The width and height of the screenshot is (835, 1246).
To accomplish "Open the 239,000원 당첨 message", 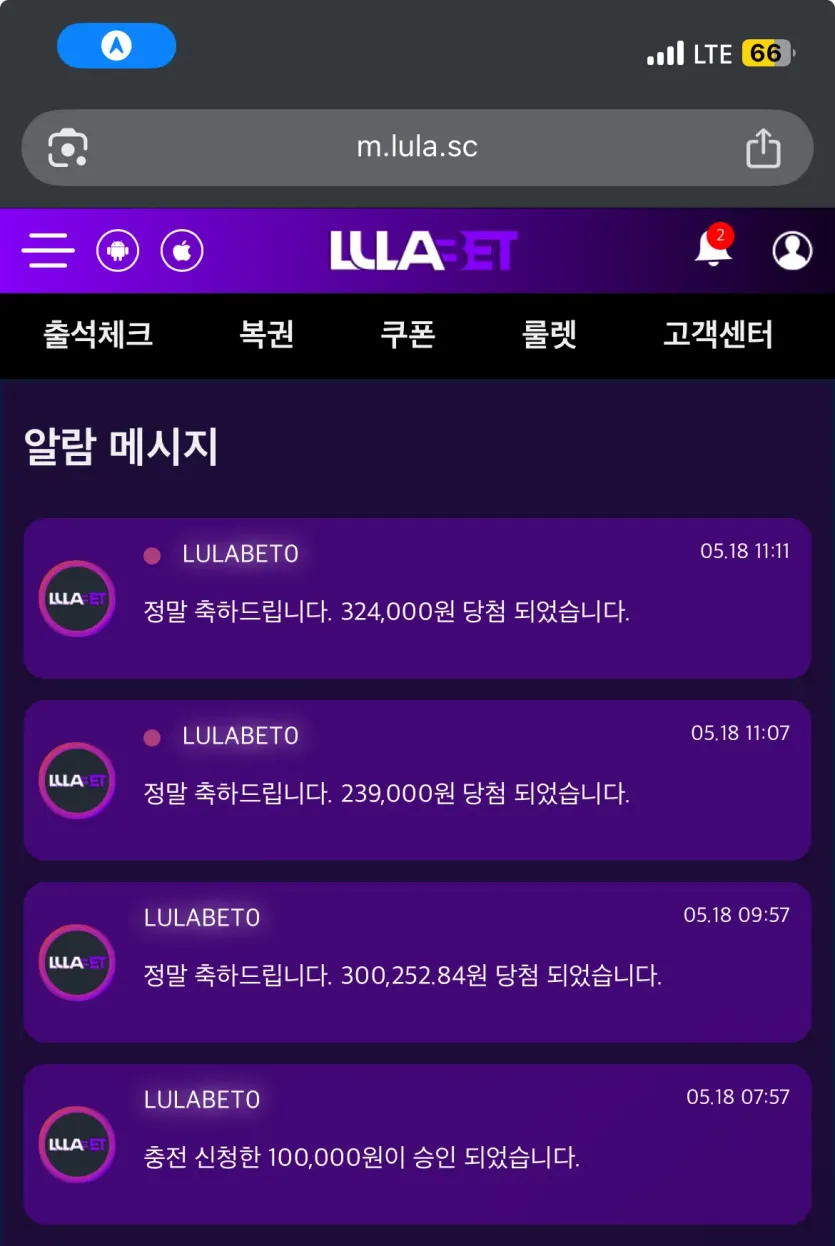I will coord(417,780).
